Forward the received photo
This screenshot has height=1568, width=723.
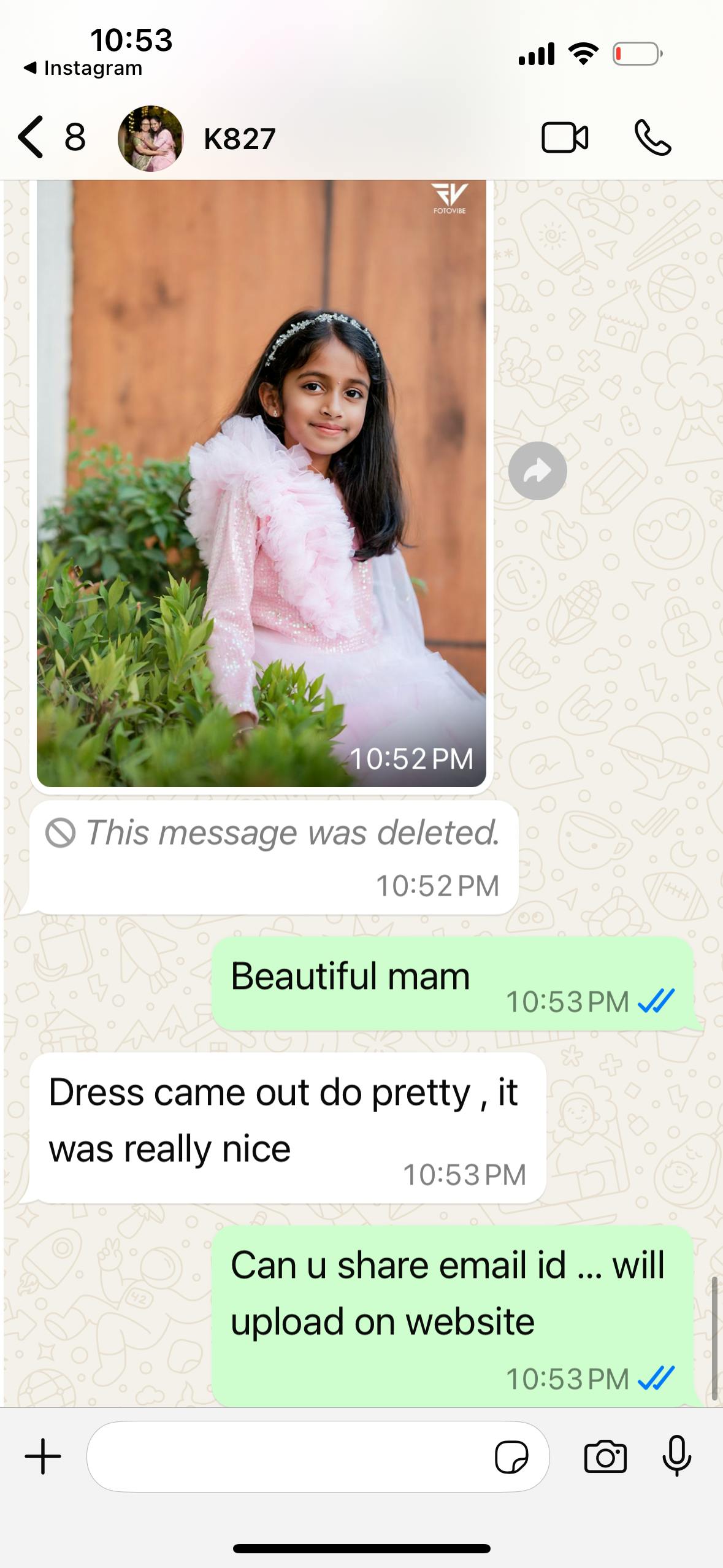pos(537,471)
